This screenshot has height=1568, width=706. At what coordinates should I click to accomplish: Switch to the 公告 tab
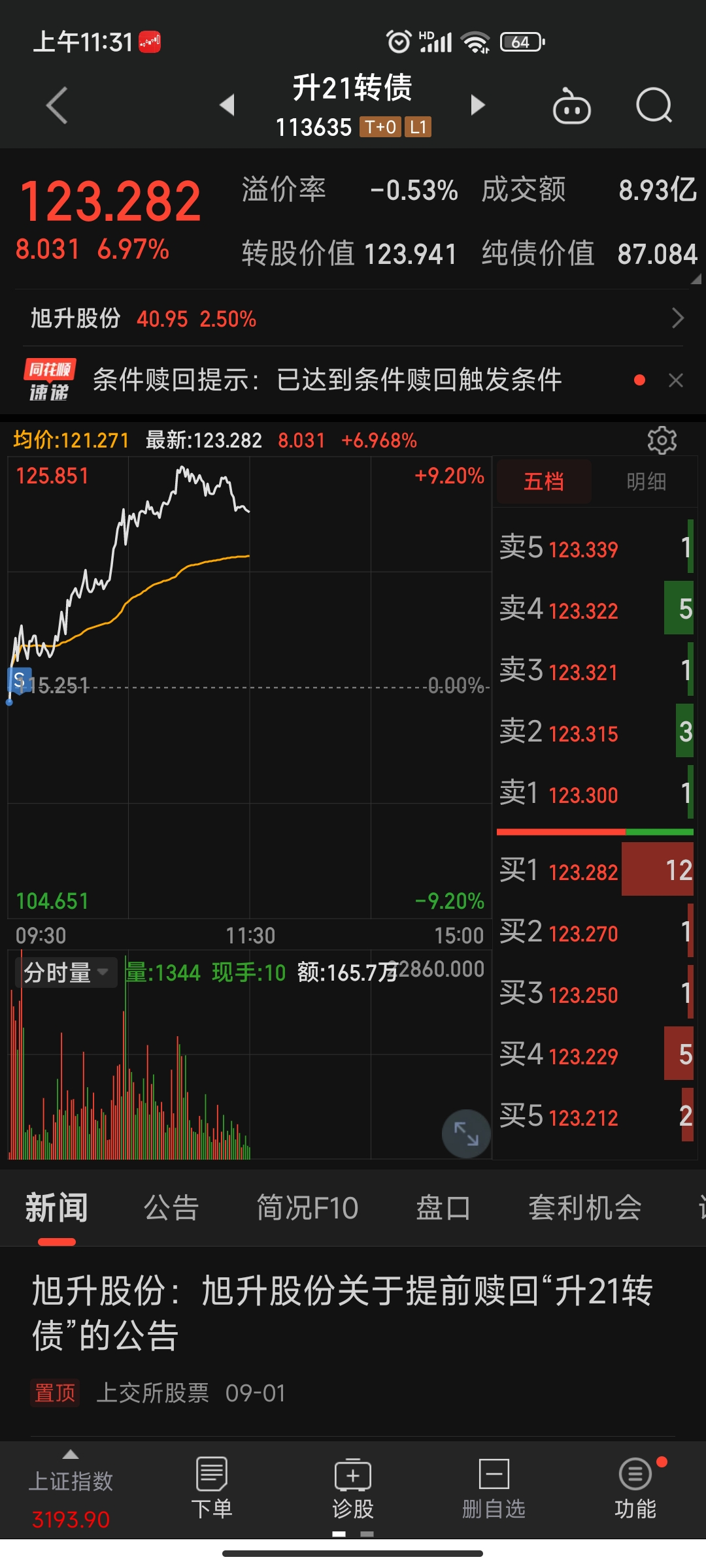[171, 1208]
